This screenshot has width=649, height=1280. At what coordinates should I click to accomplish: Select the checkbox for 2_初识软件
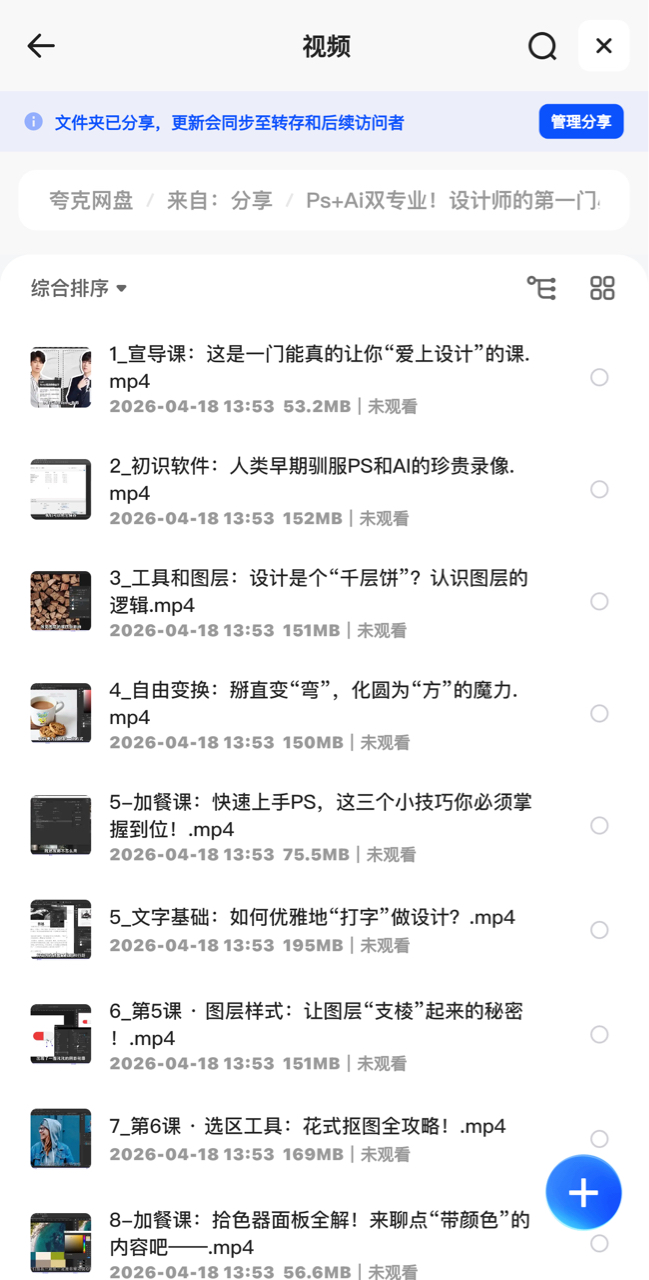click(x=599, y=489)
